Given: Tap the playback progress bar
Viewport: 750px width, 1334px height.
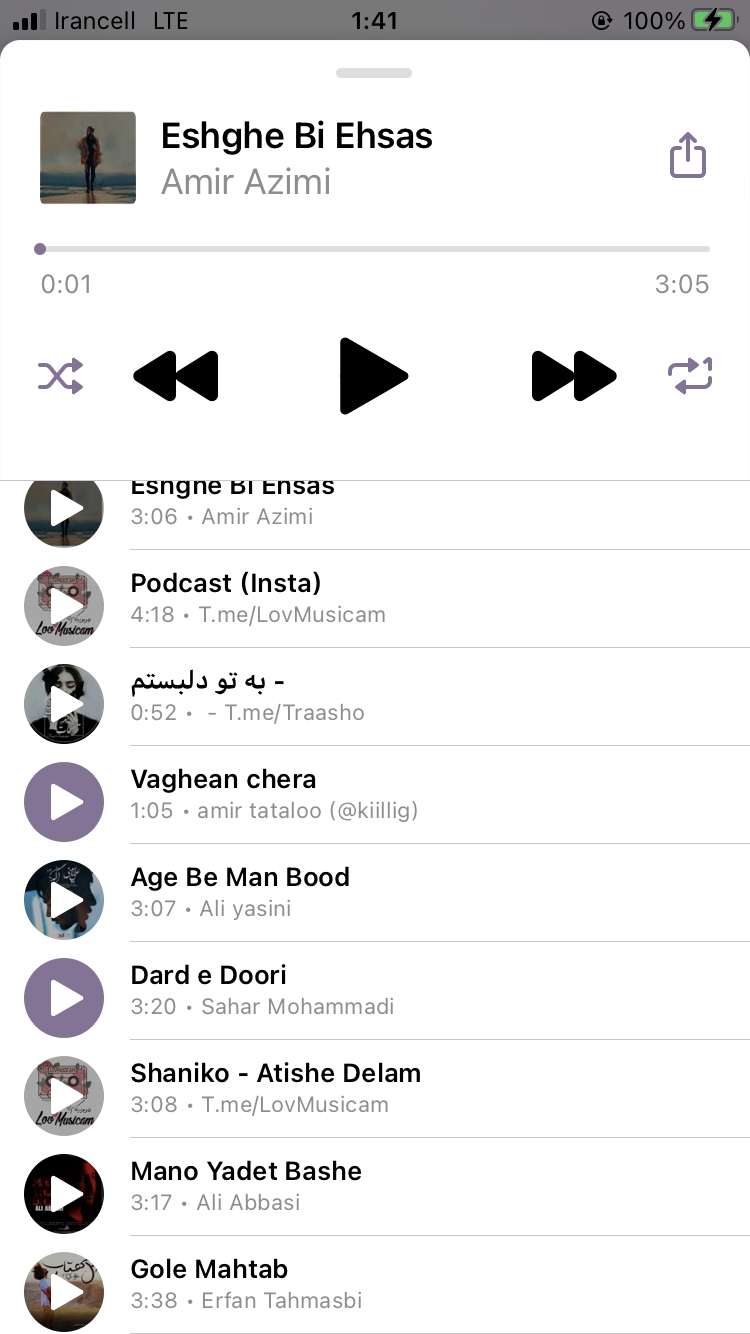Looking at the screenshot, I should [375, 249].
